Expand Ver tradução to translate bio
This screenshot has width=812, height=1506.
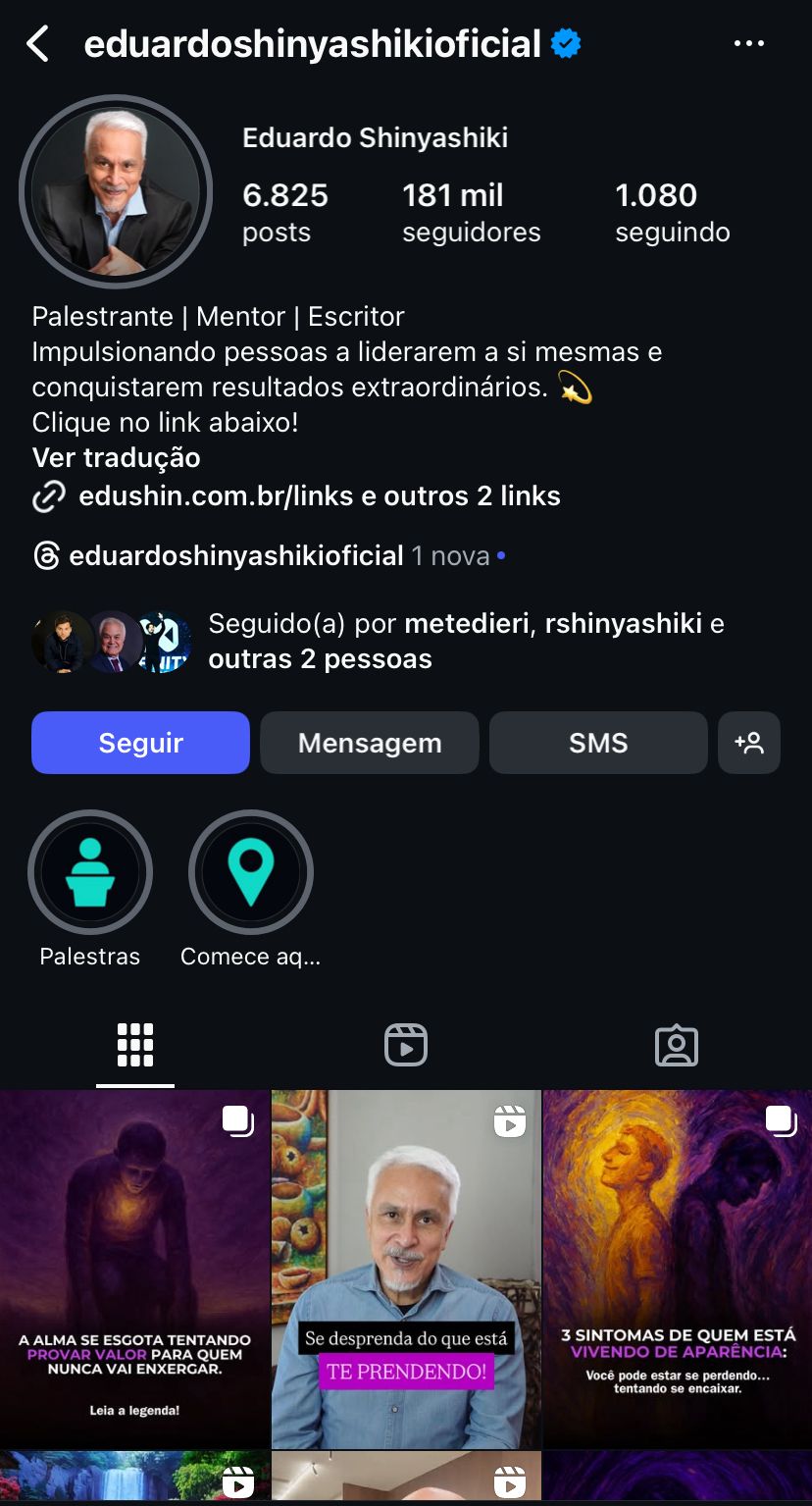[x=115, y=457]
